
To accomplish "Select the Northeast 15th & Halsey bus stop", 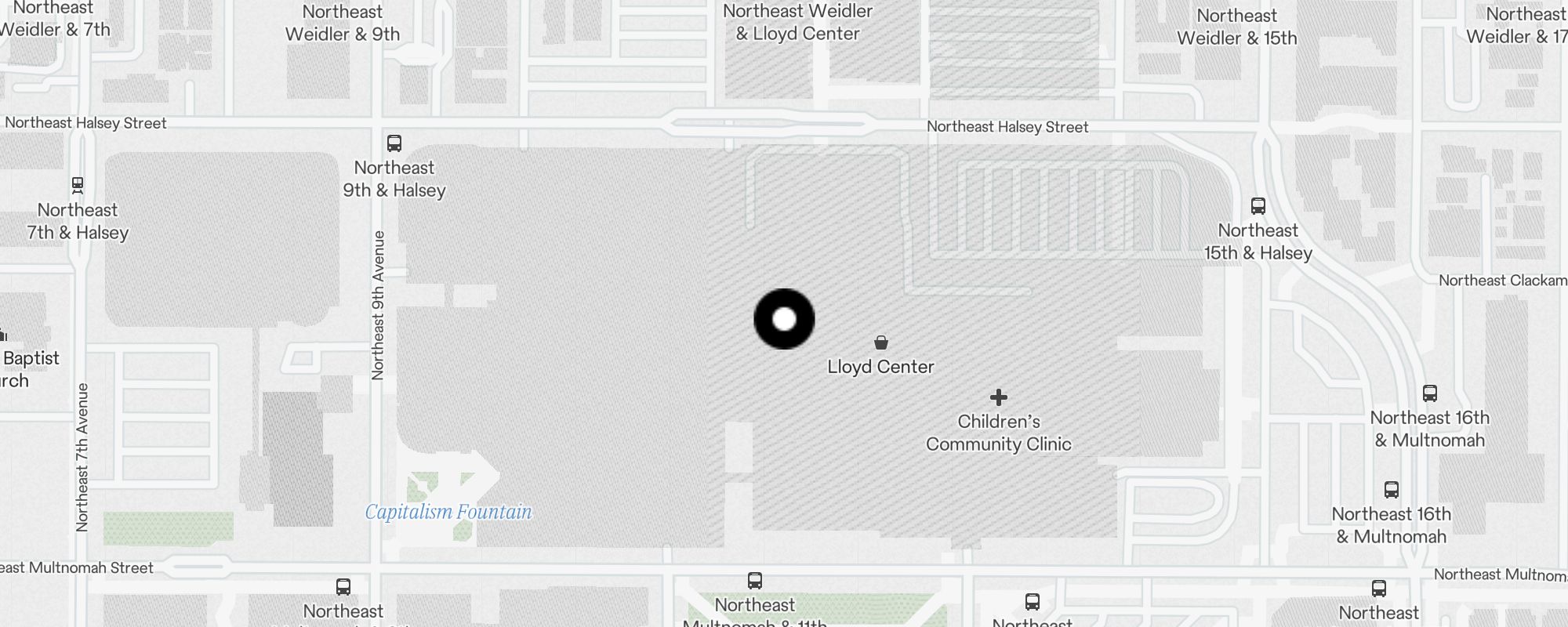I will pyautogui.click(x=1258, y=206).
